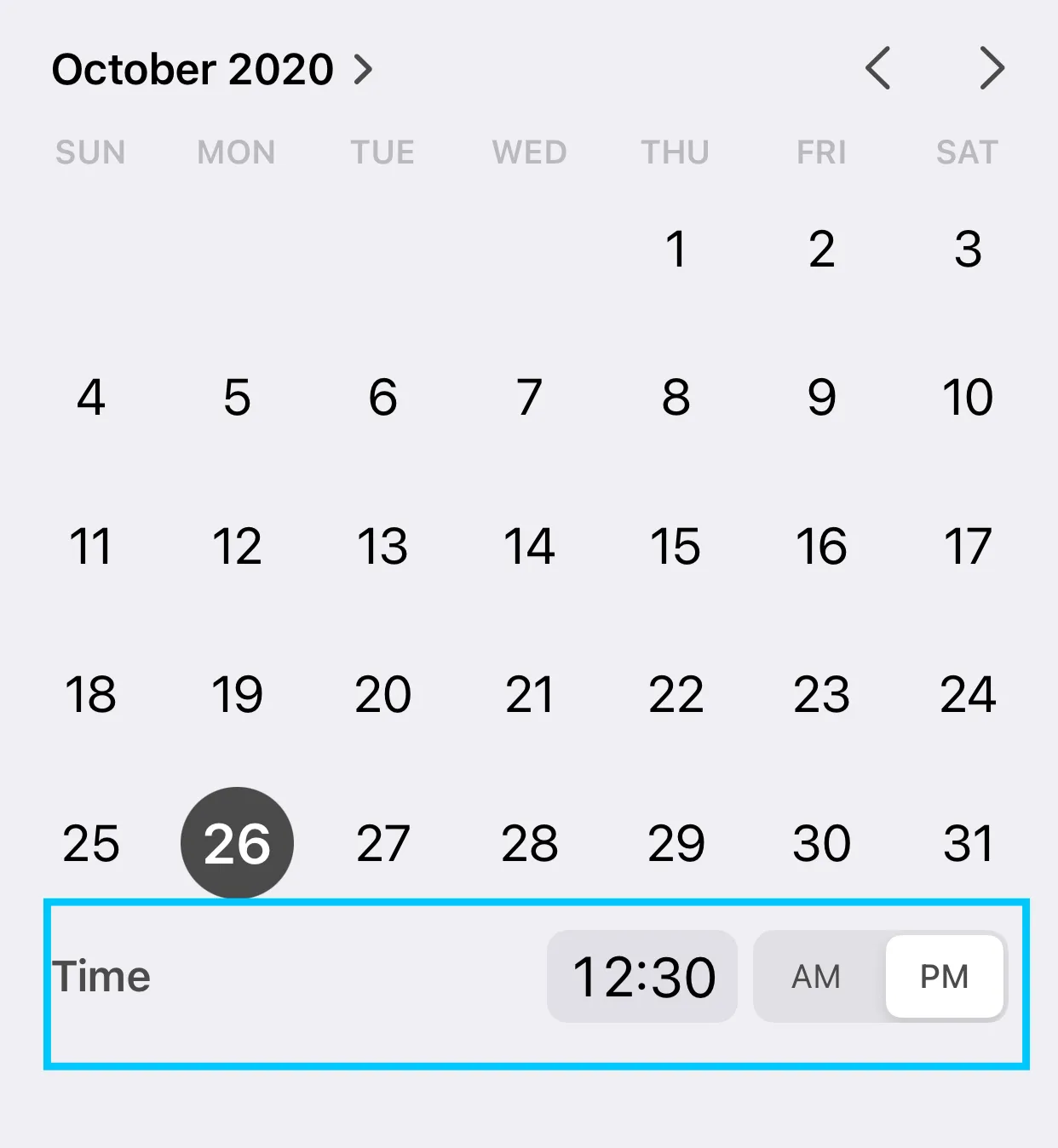Pick the 21st on the calendar

click(529, 695)
